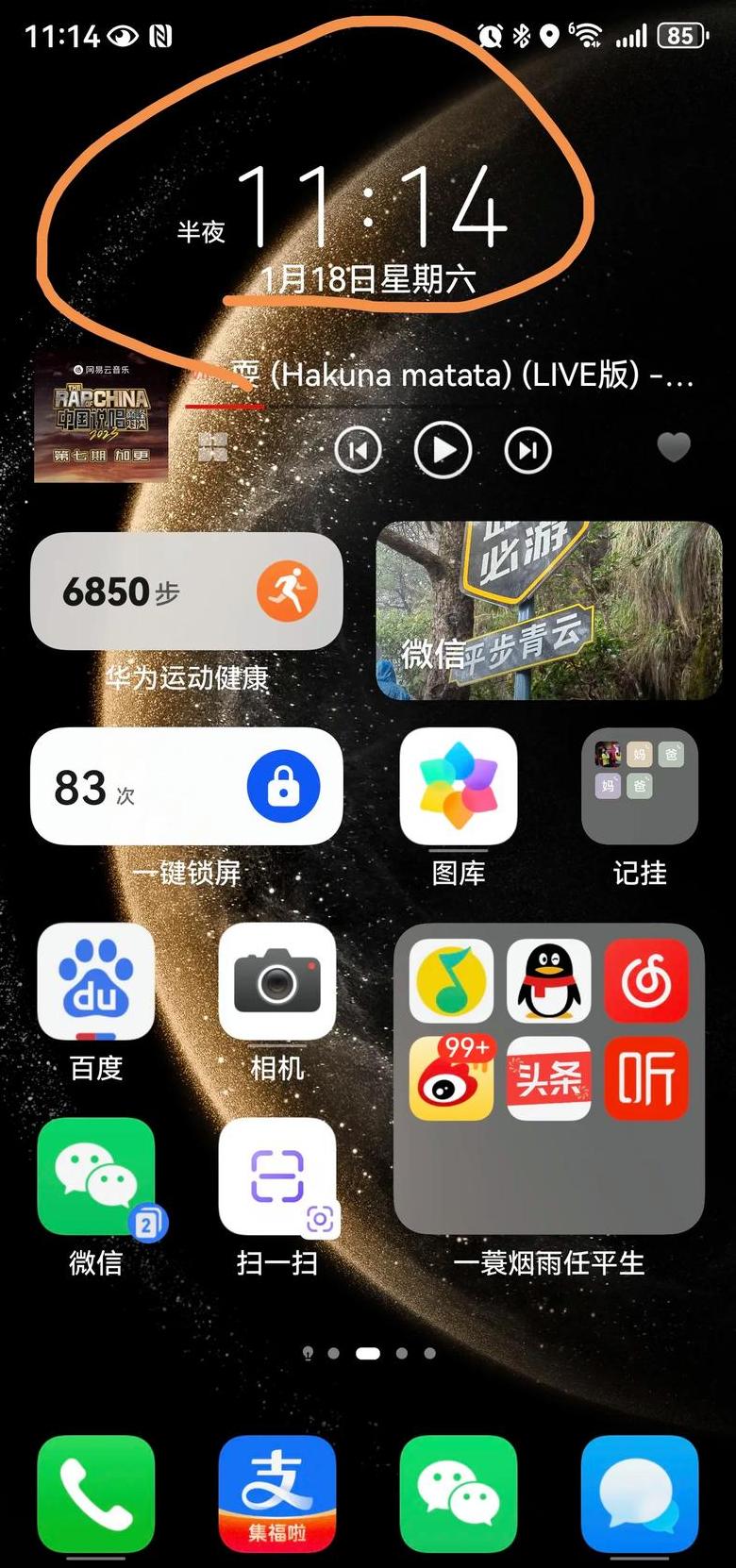Skip to the next track
The image size is (736, 1568).
coord(527,450)
